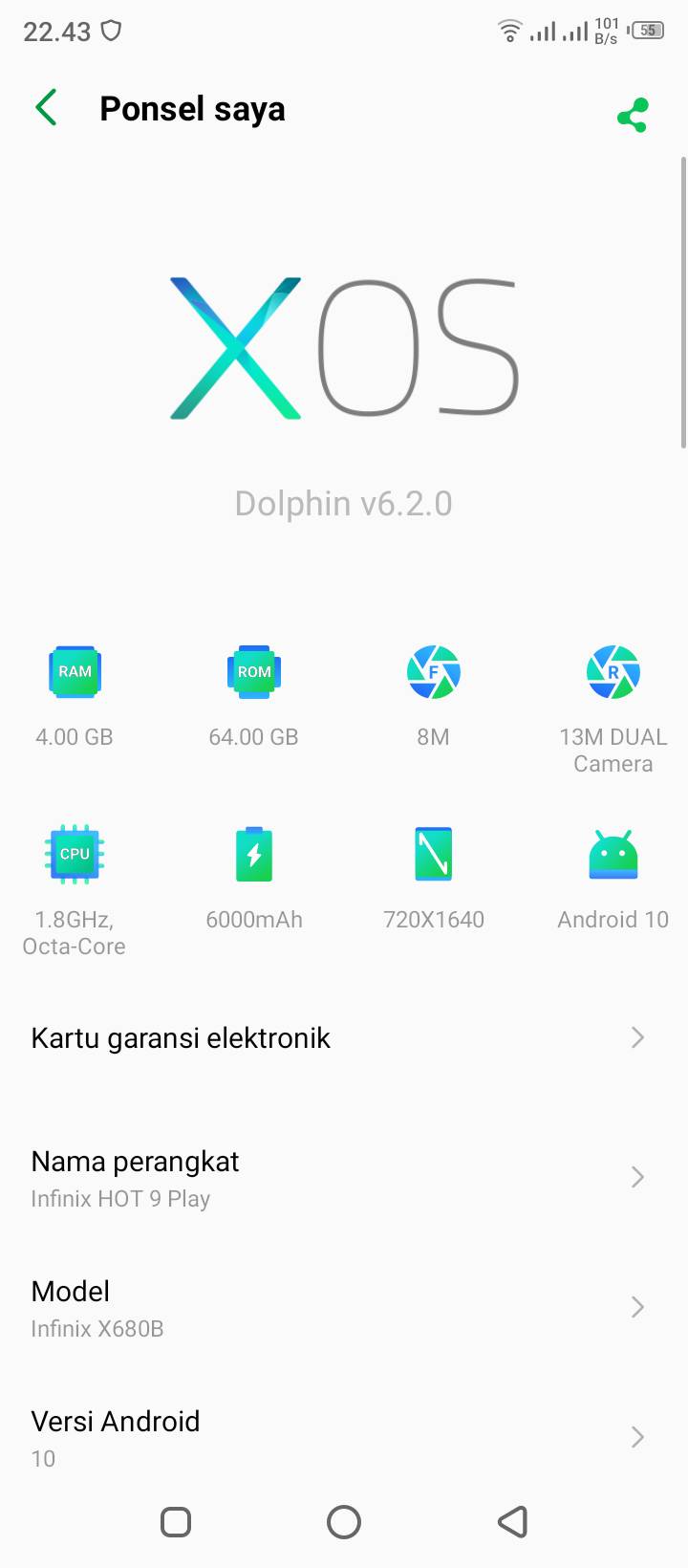This screenshot has height=1568, width=688.
Task: Open Kartu garansi elektronik
Action: pos(344,1037)
